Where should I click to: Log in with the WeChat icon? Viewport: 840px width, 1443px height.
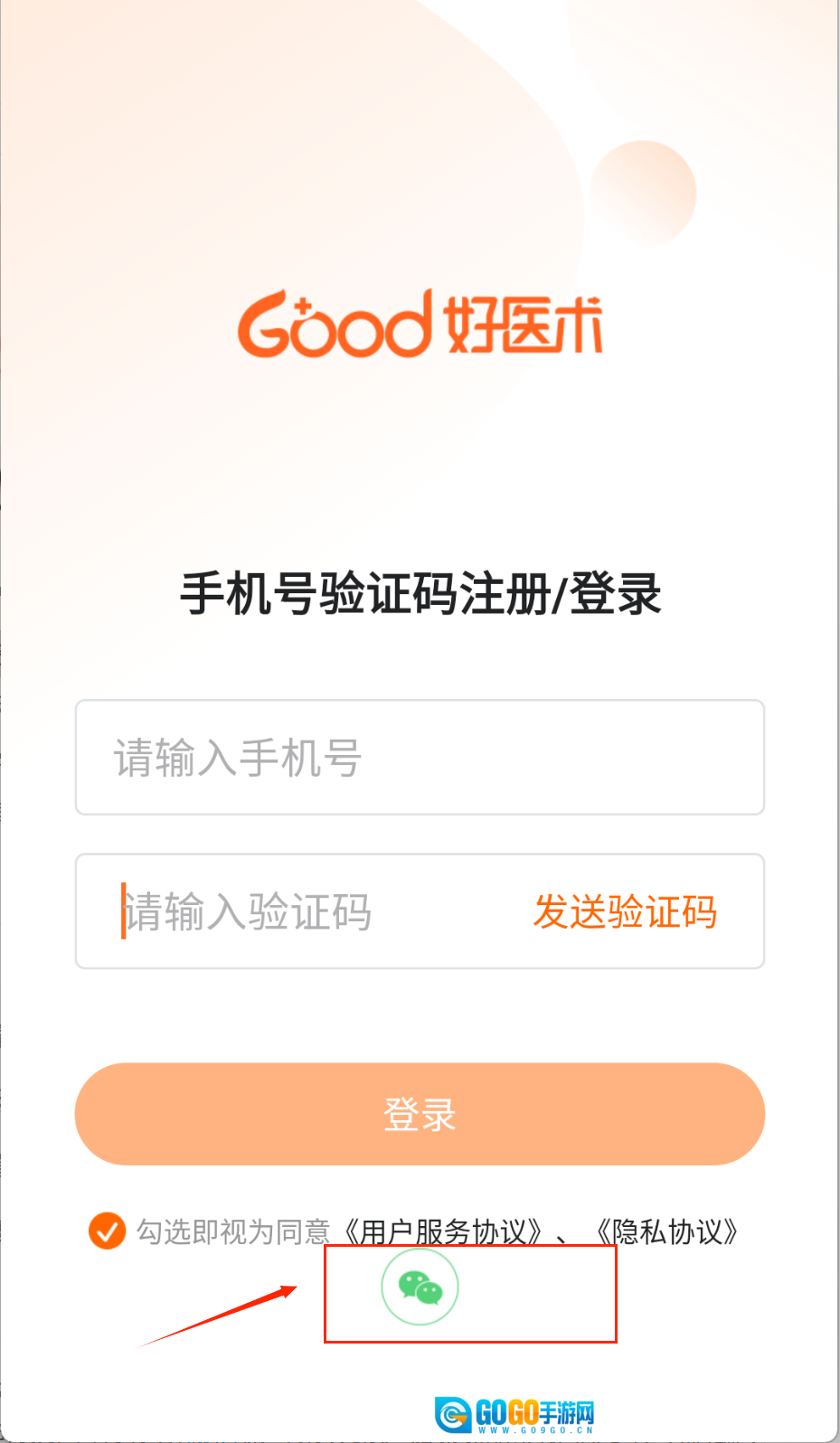(420, 1287)
